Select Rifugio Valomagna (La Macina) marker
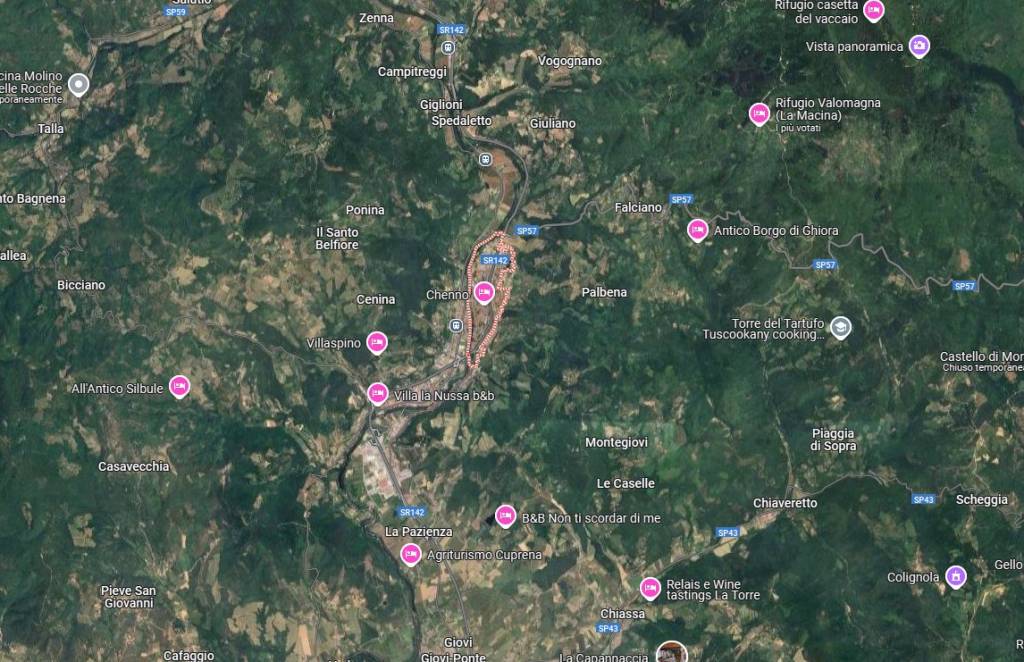The image size is (1024, 662). [x=759, y=113]
